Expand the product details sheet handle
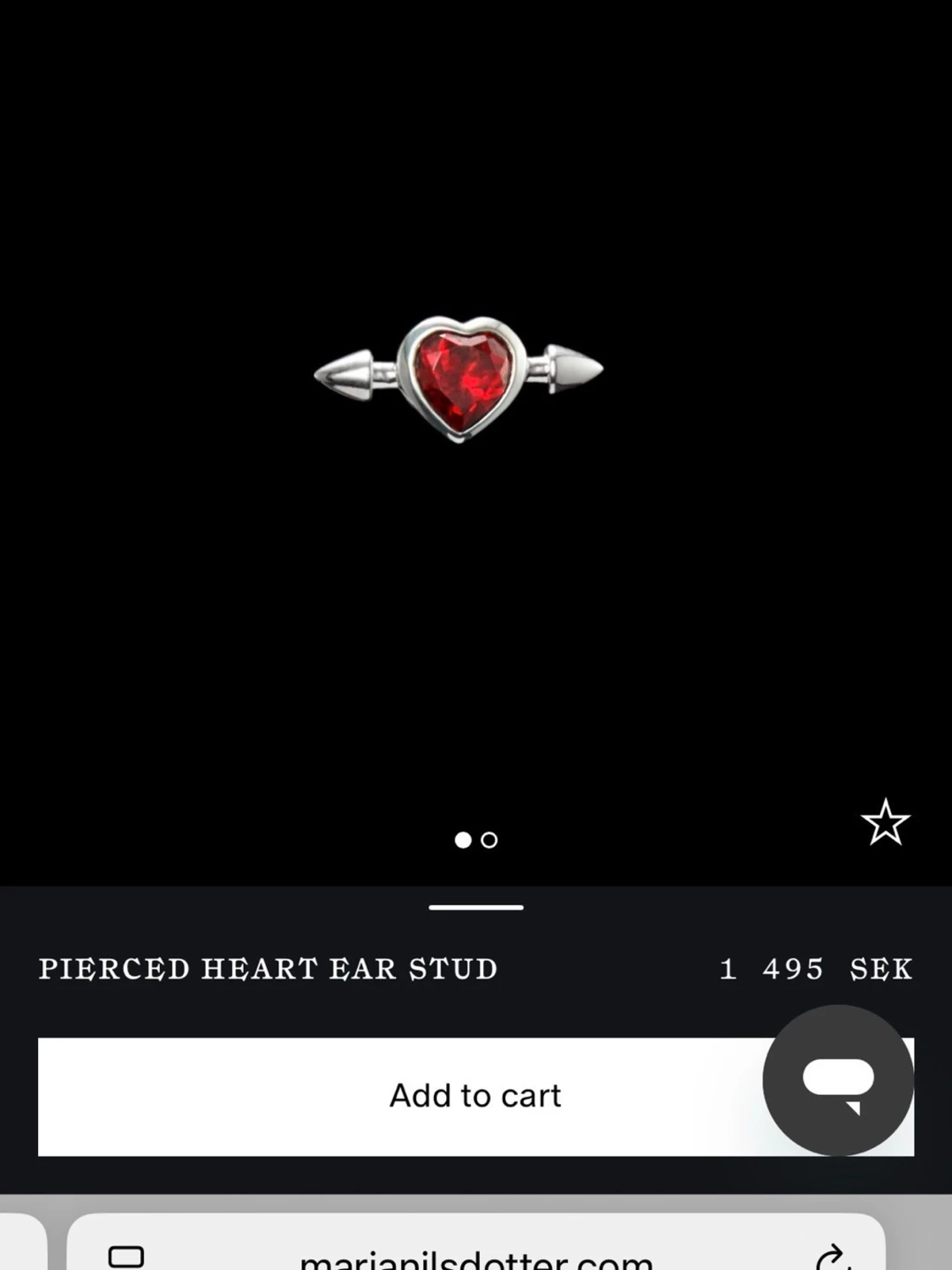 point(476,908)
